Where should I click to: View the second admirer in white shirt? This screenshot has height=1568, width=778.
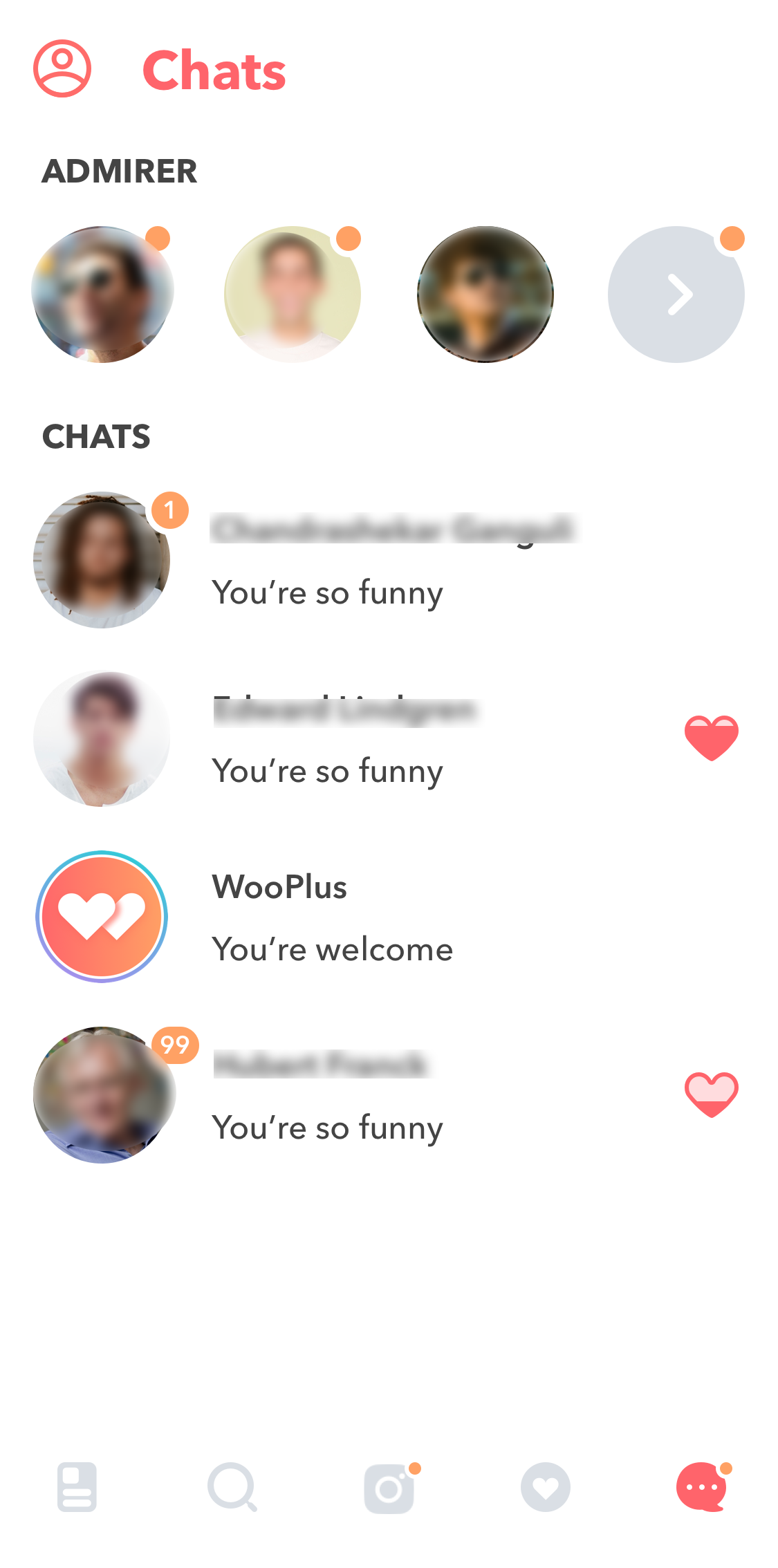[293, 295]
